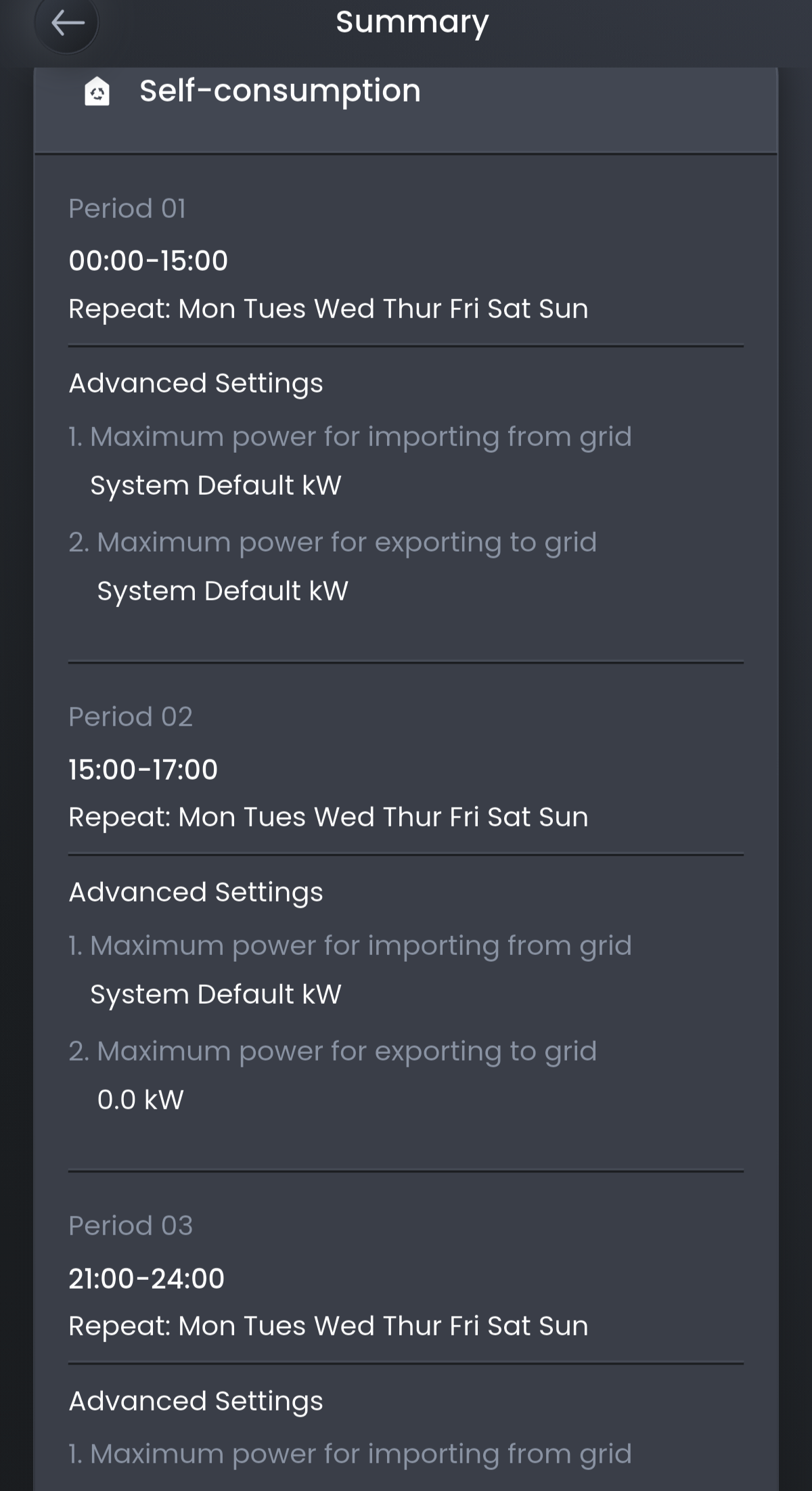Expand Advanced Settings under Period 01

pyautogui.click(x=197, y=383)
